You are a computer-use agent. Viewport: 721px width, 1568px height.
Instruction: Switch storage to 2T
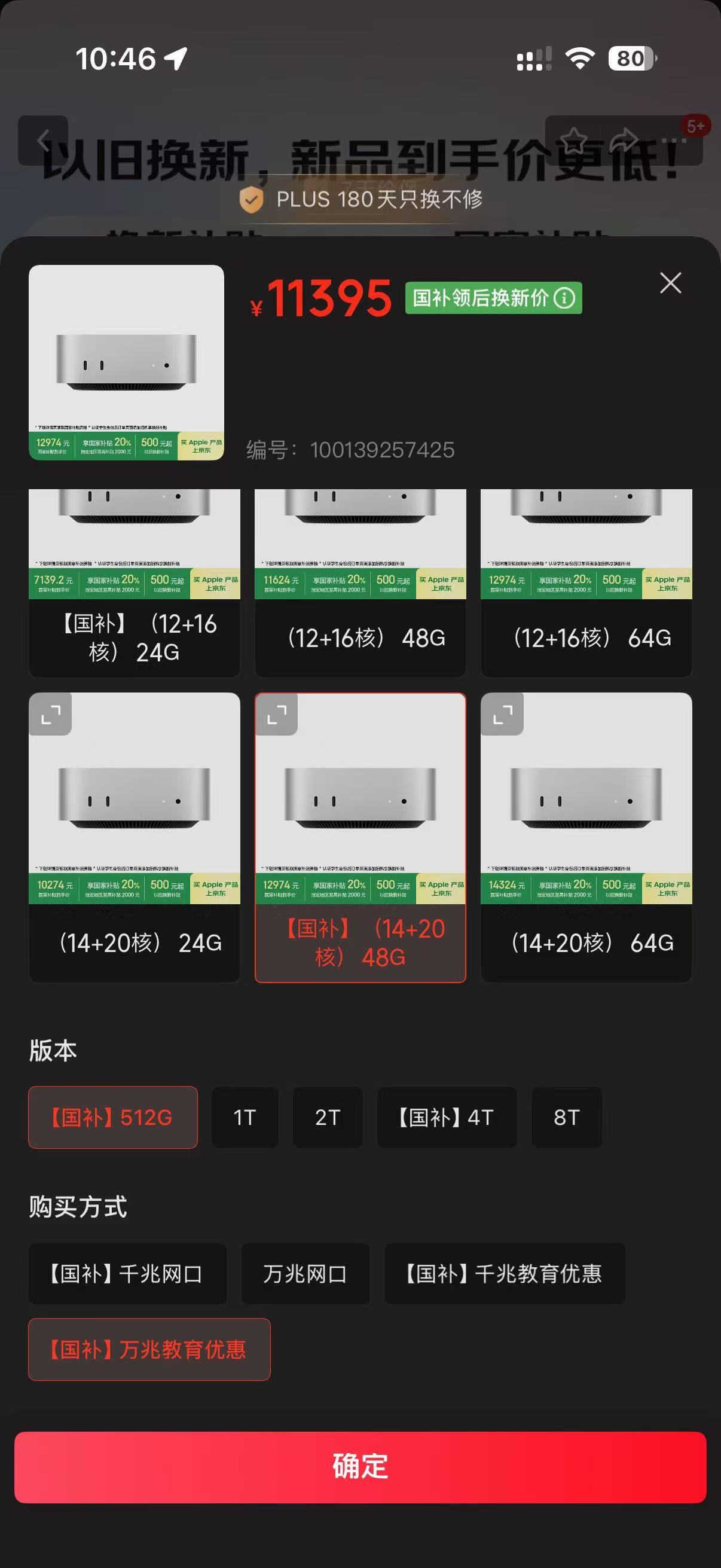(328, 1117)
